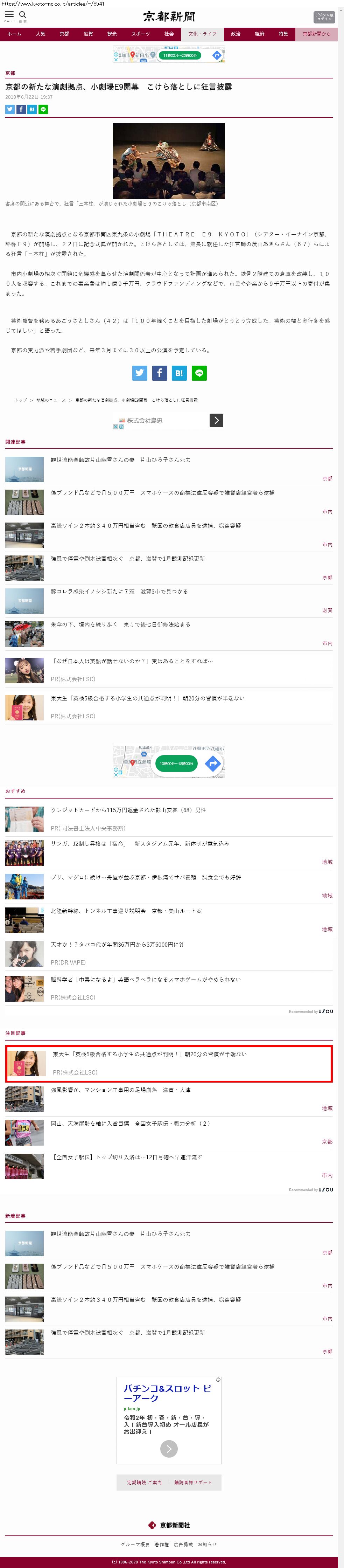Screen dimensions: 344x1568
Task: Open the search icon
Action: pyautogui.click(x=22, y=15)
